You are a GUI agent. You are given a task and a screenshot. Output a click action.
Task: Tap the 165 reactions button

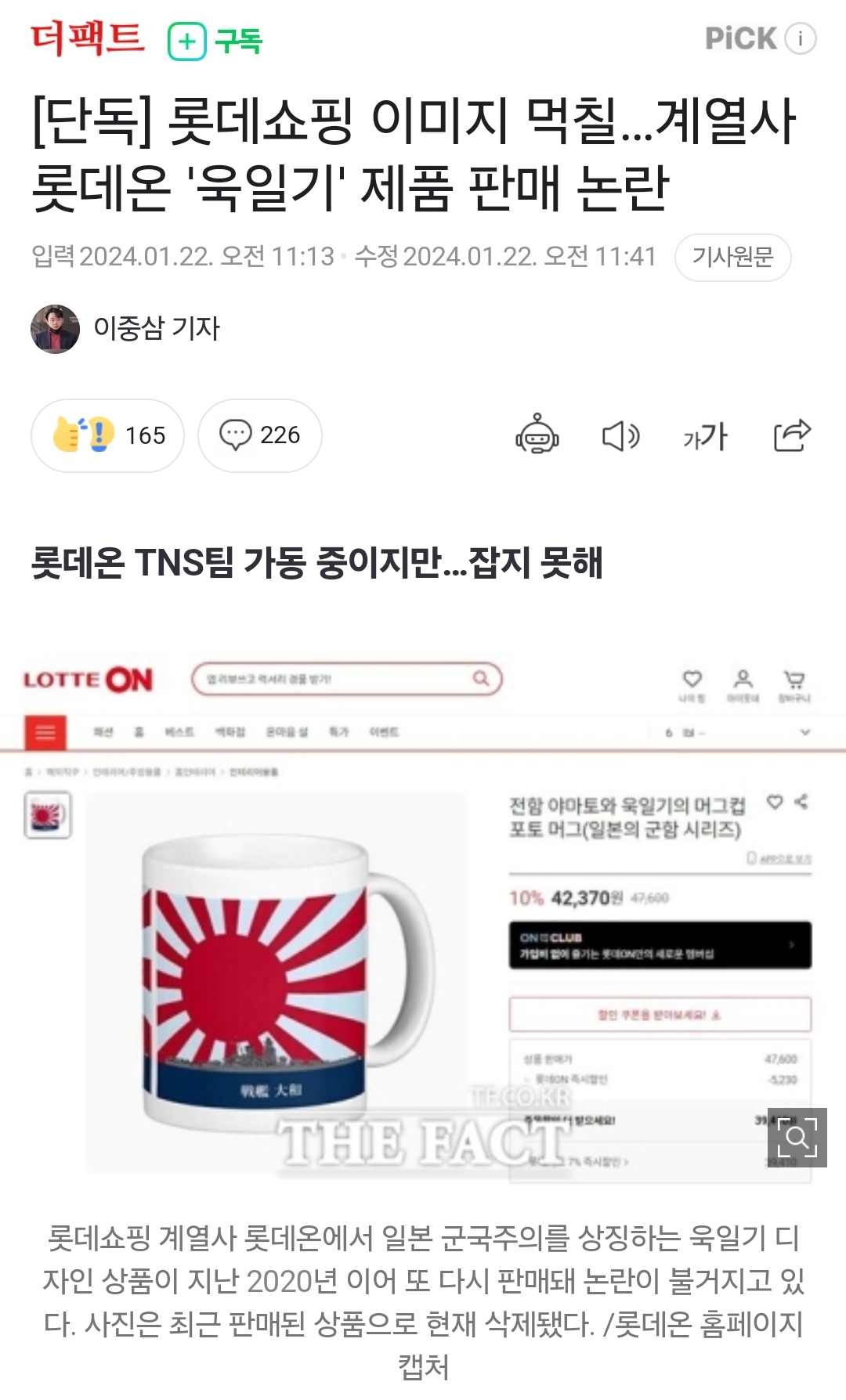coord(108,435)
